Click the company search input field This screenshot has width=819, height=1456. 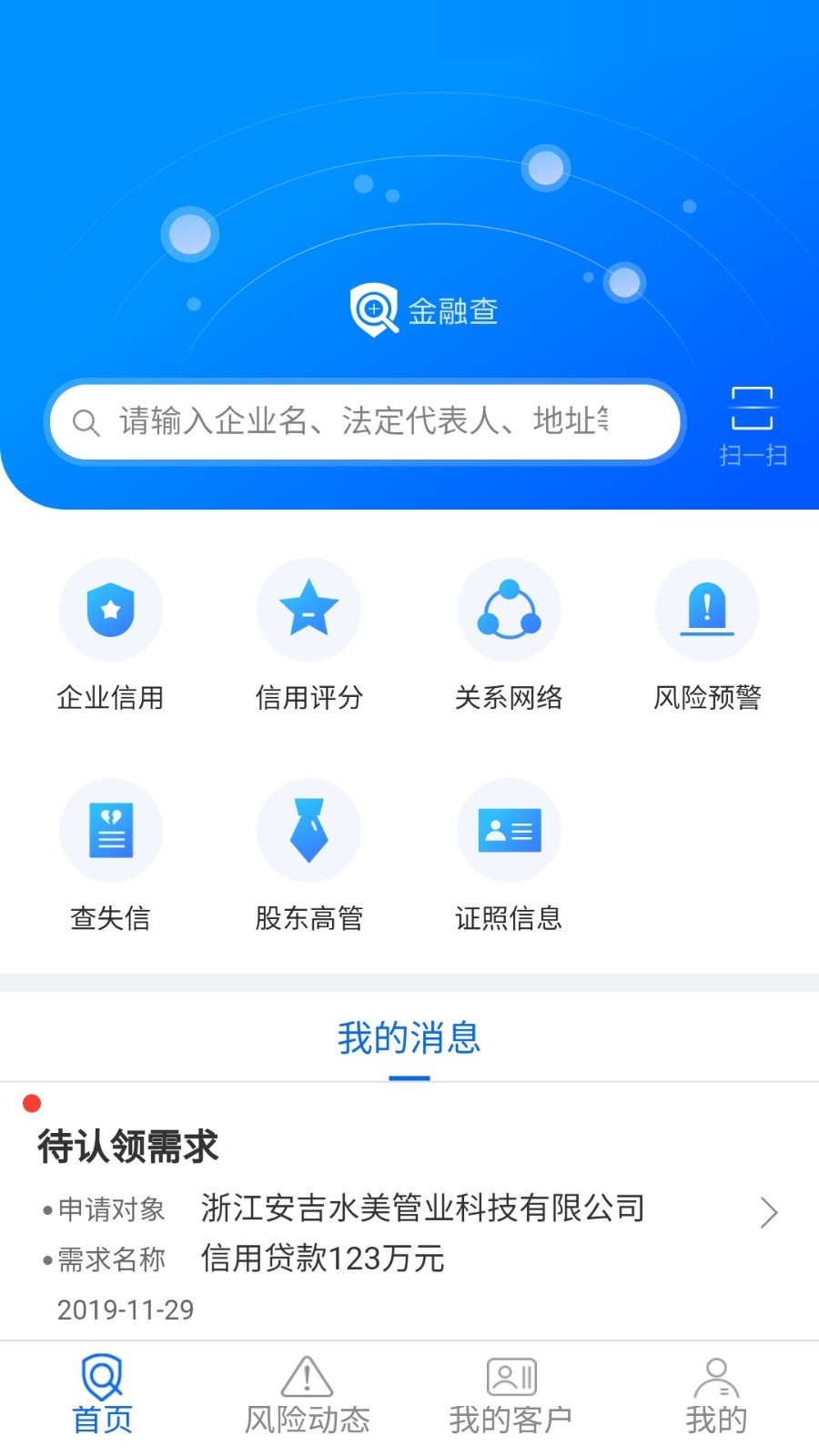364,421
